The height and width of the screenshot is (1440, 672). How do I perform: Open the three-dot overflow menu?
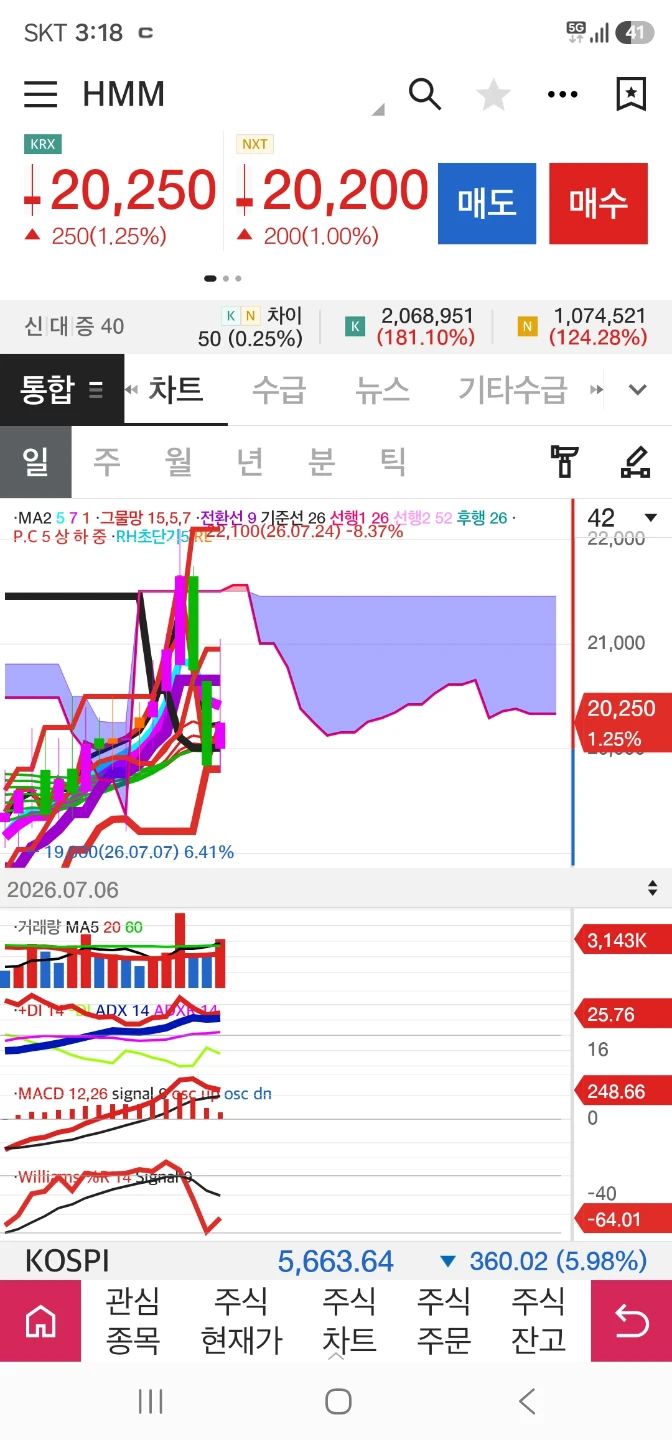[x=563, y=95]
